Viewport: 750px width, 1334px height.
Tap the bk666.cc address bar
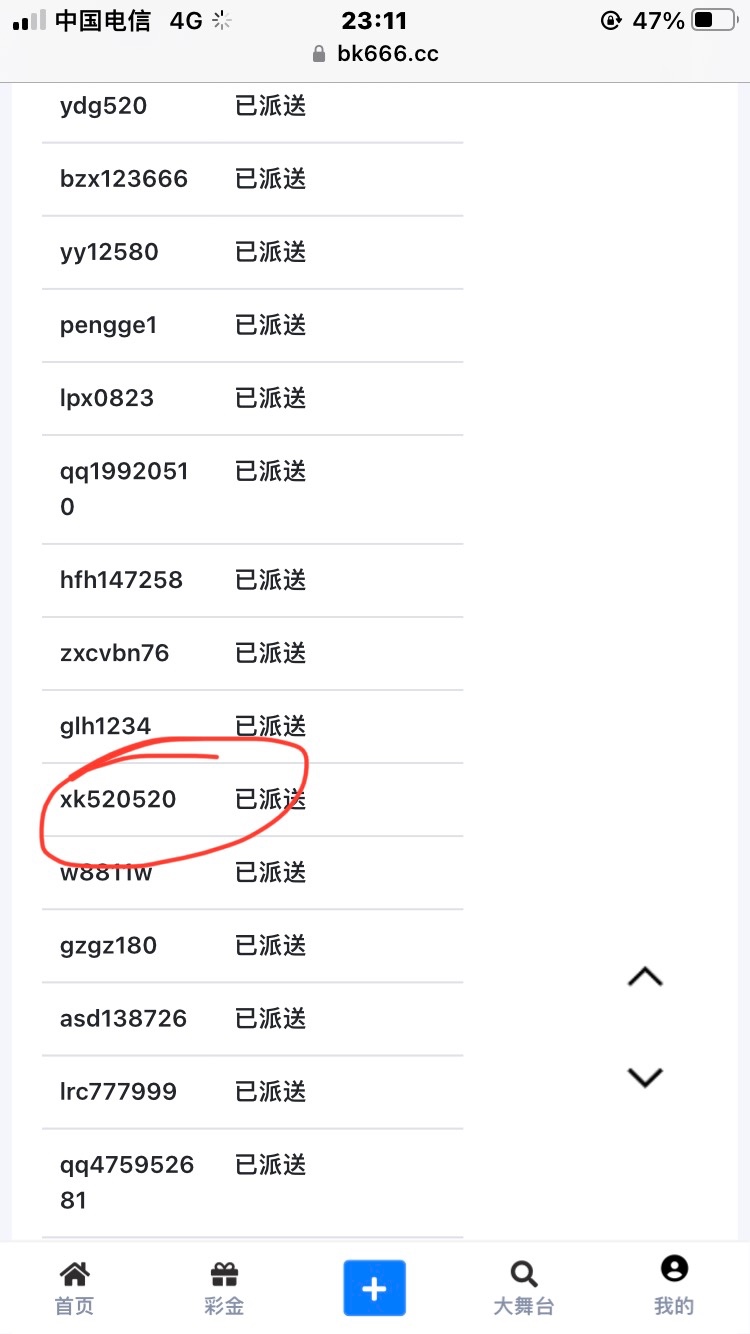pyautogui.click(x=375, y=54)
